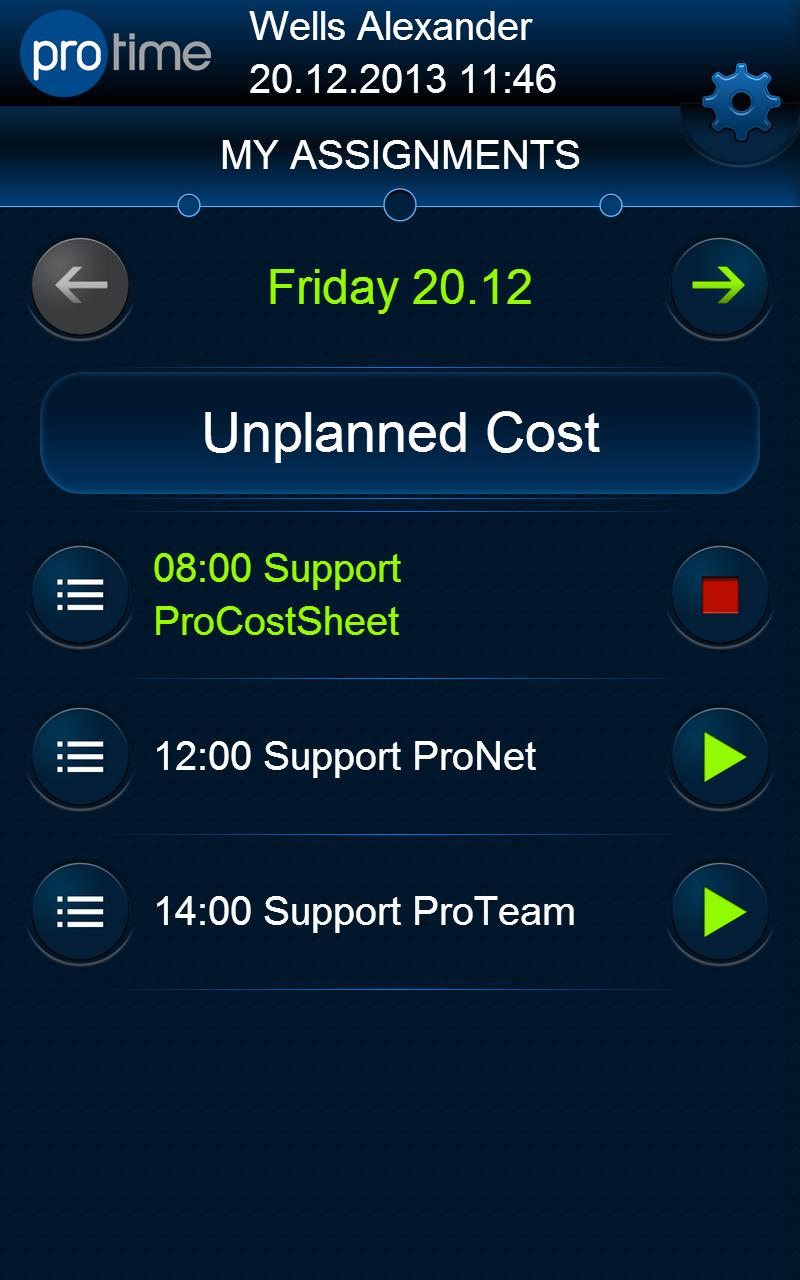This screenshot has width=800, height=1280.
Task: Open details list for Support ProTeam
Action: point(80,912)
